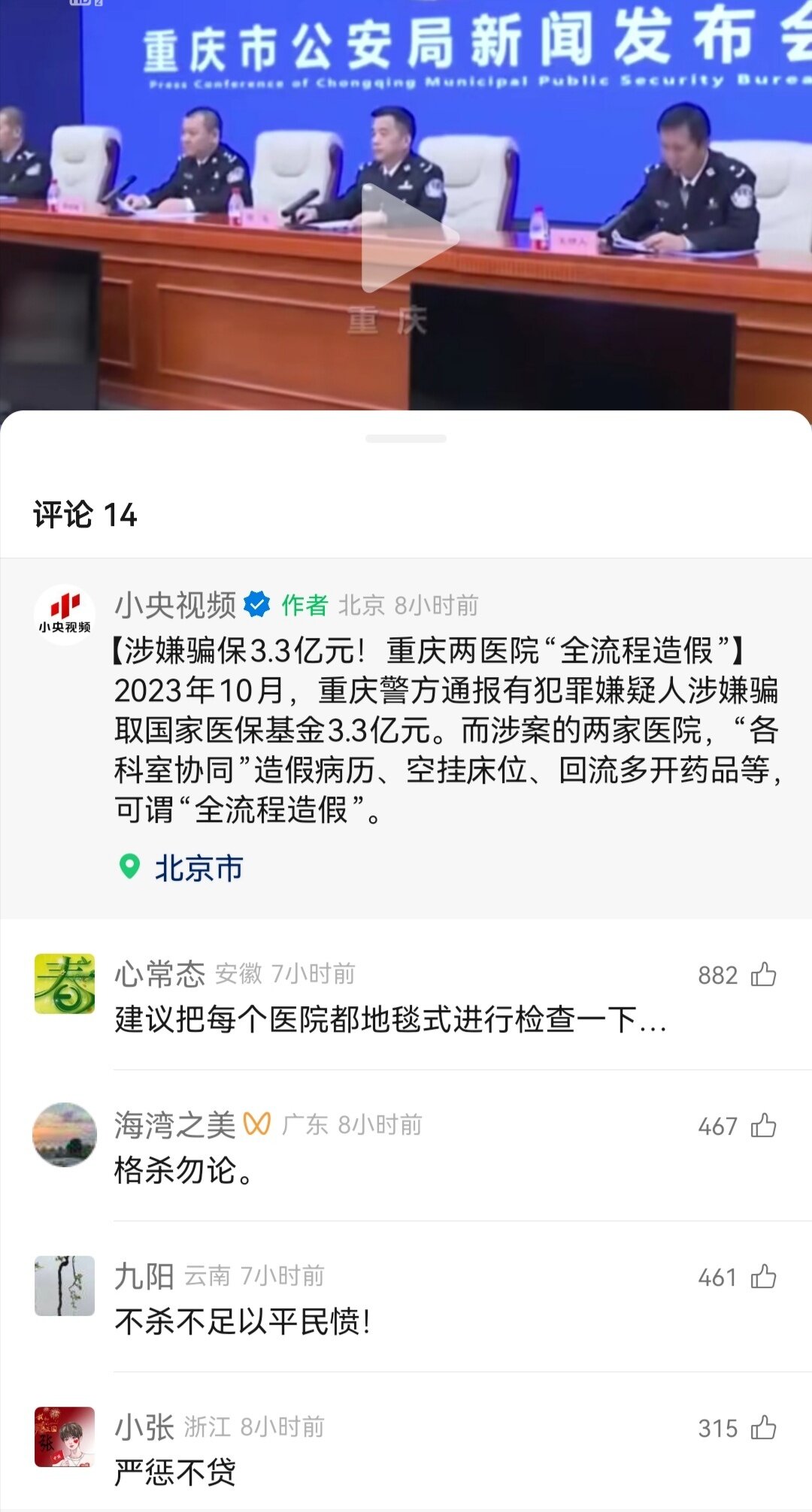This screenshot has height=1512, width=812.
Task: Reply to 九阳's comment 不杀不足以平民愤
Action: coord(242,1322)
